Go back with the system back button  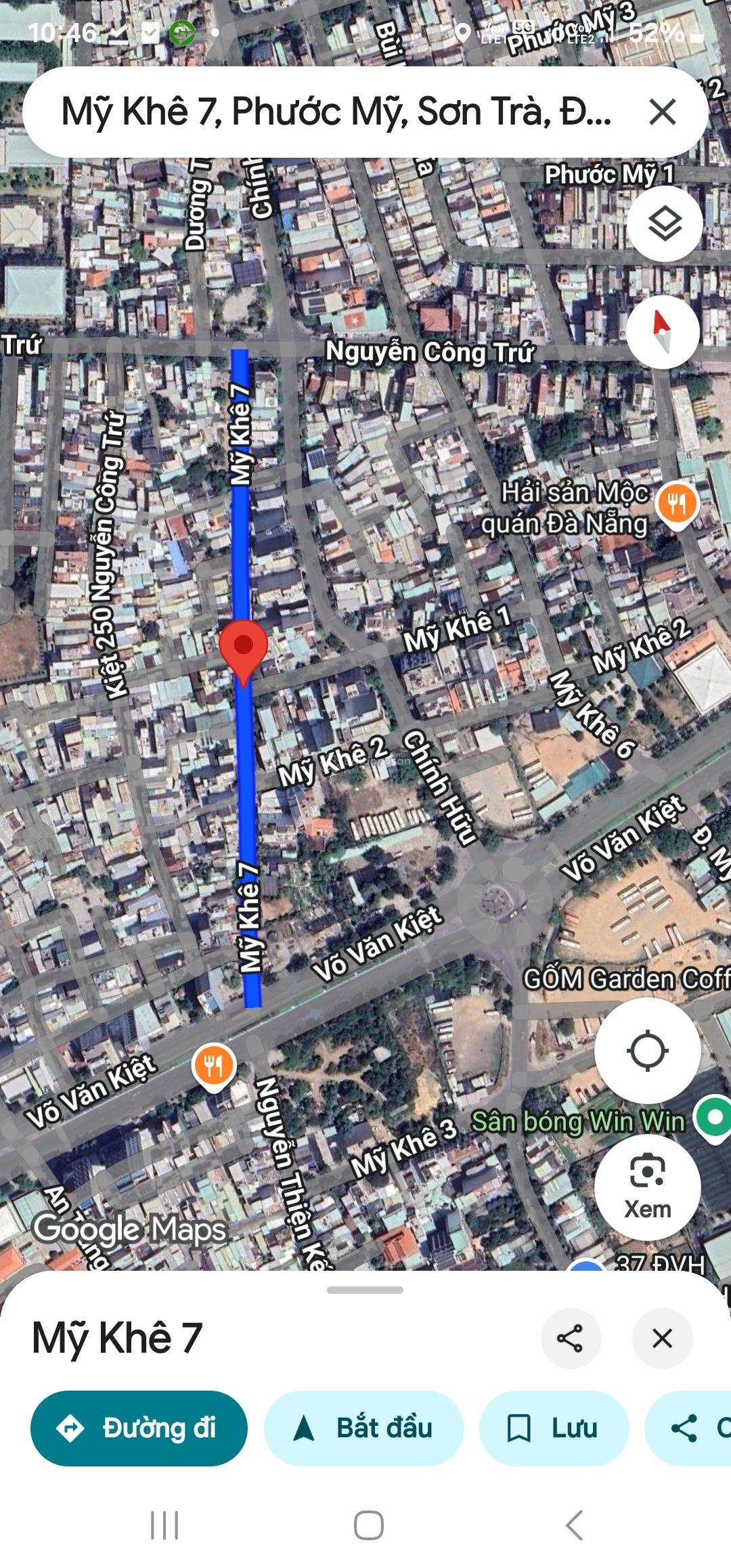coord(574,1526)
